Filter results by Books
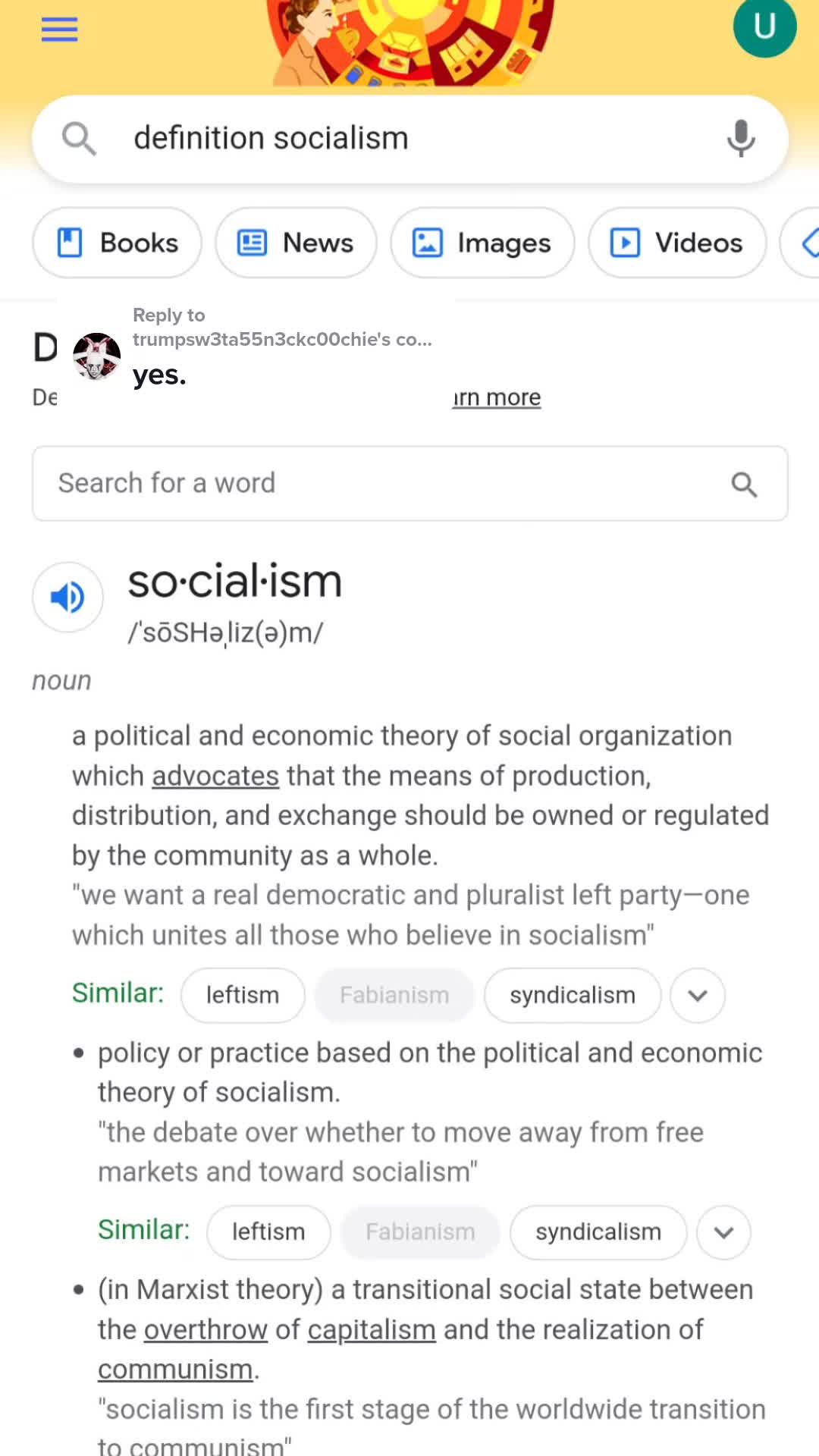The image size is (819, 1456). coord(118,243)
